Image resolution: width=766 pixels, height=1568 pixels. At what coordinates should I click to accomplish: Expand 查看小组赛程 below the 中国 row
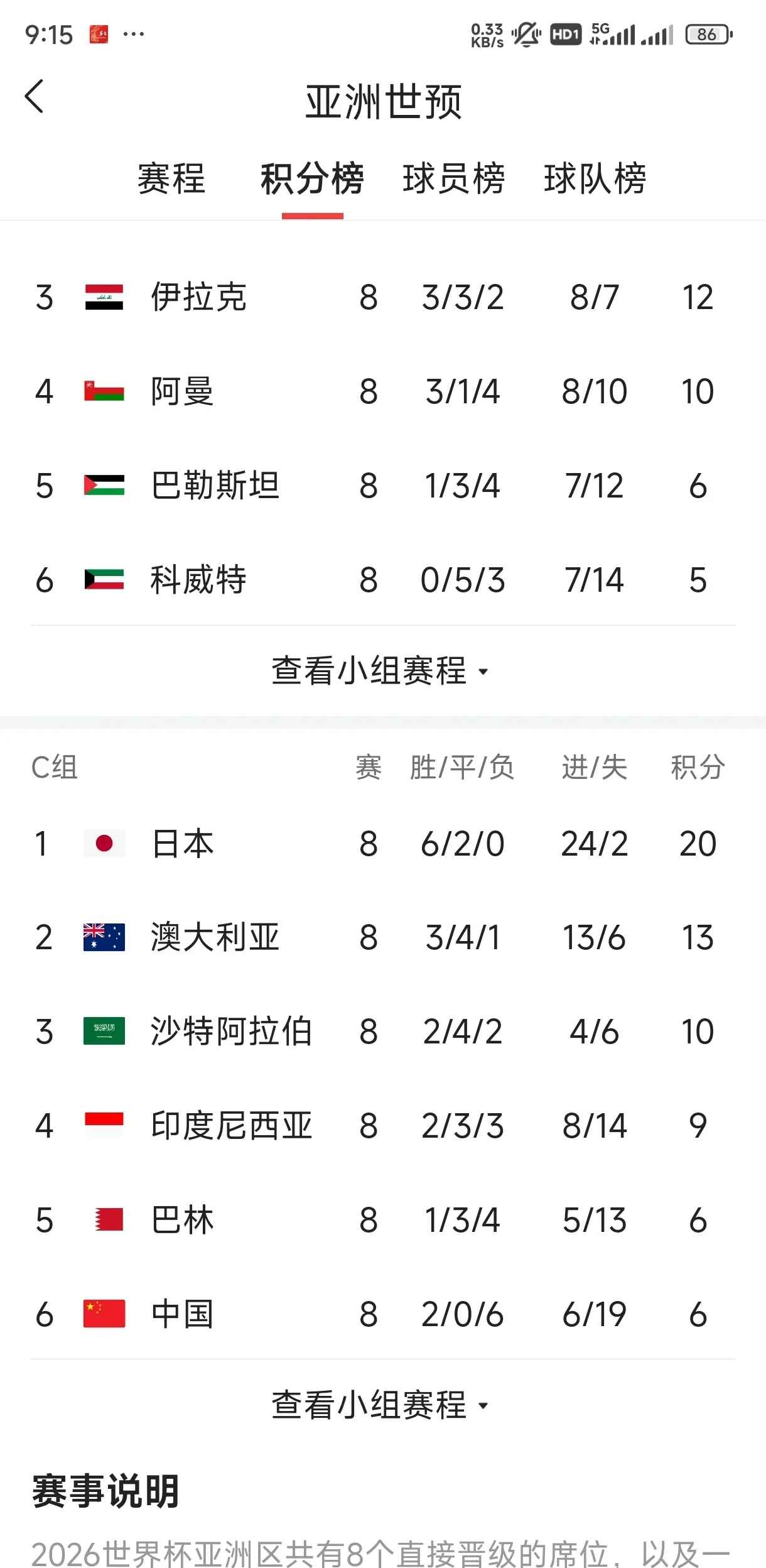click(379, 1404)
